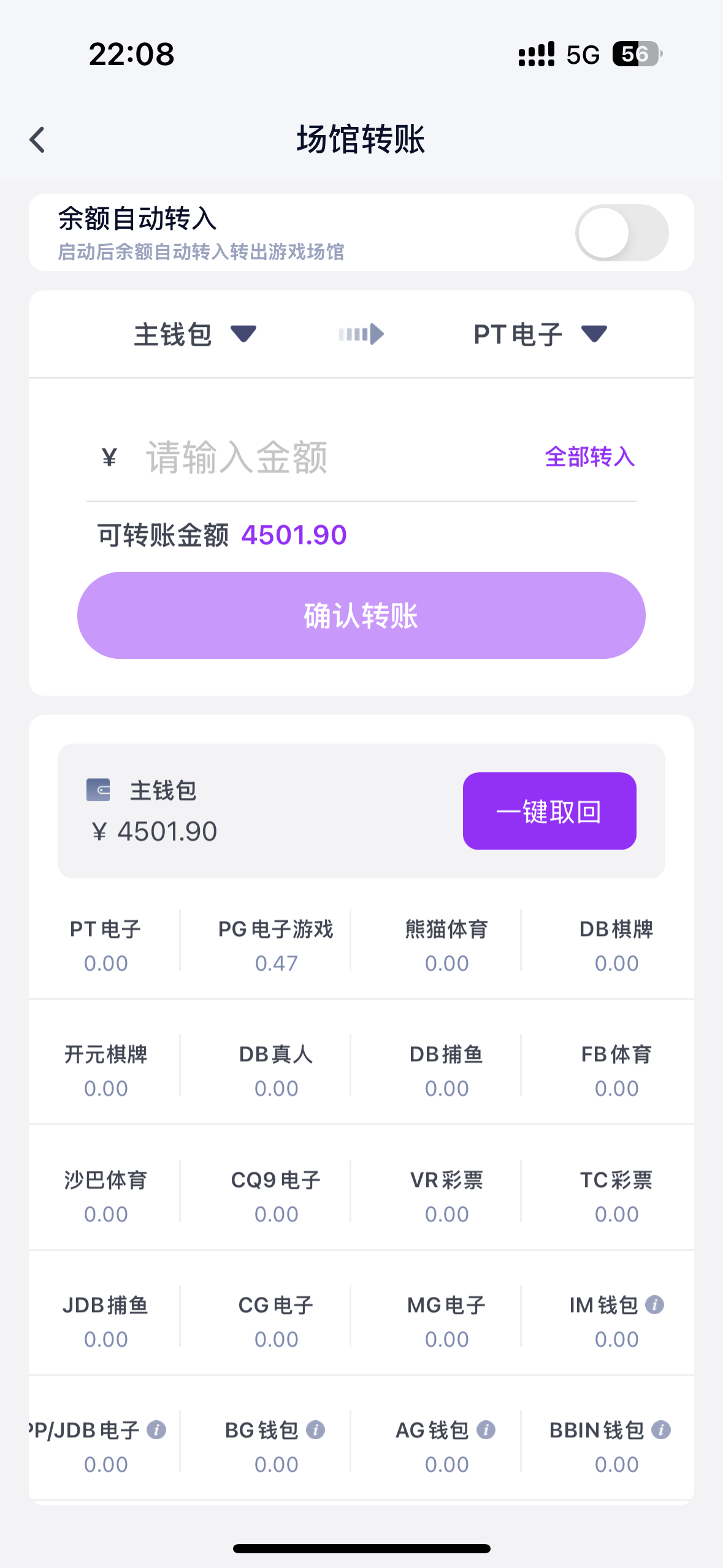Screen dimensions: 723x1568
Task: Tap 一键取回 to recall all funds
Action: 549,811
